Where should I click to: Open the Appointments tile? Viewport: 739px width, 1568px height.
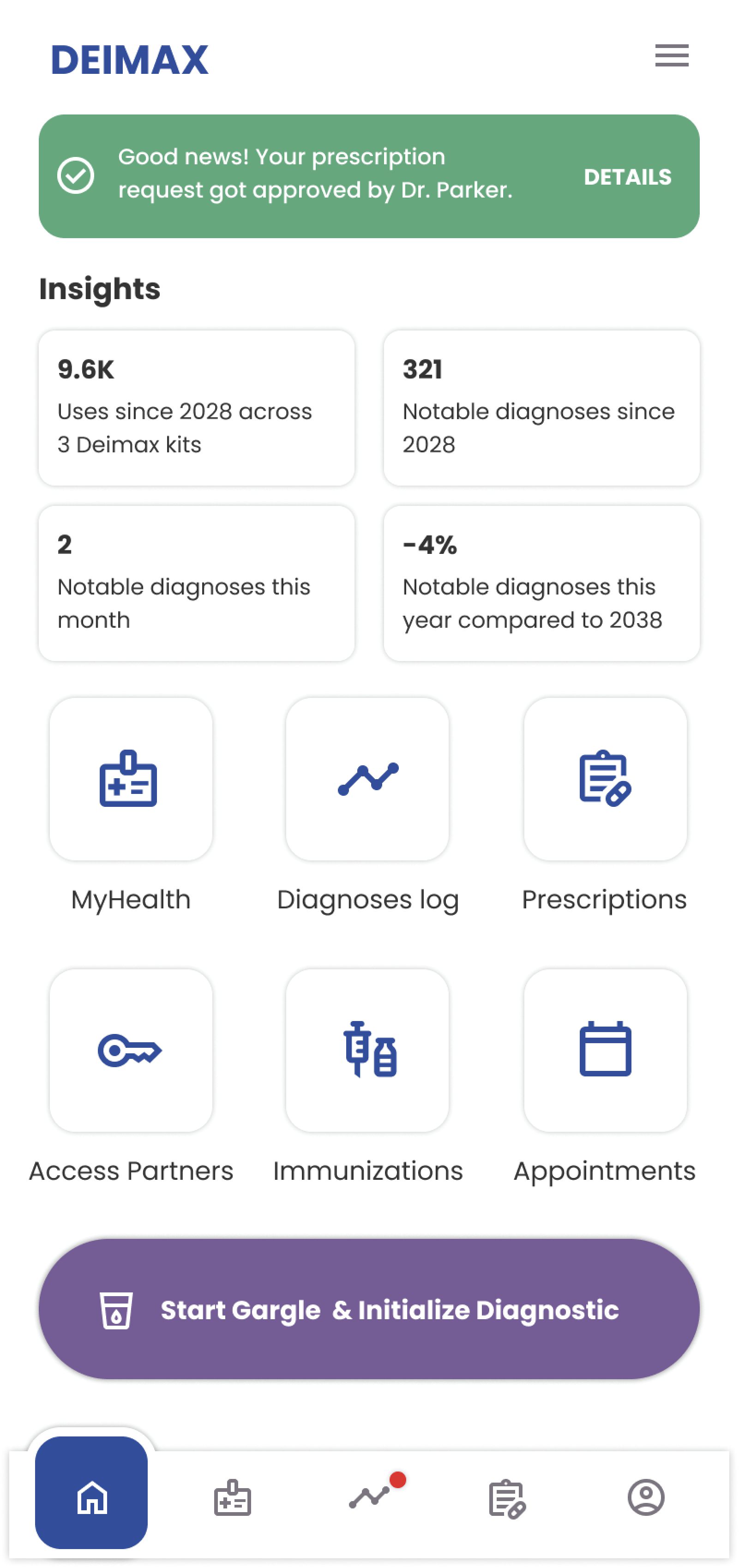(x=605, y=1050)
